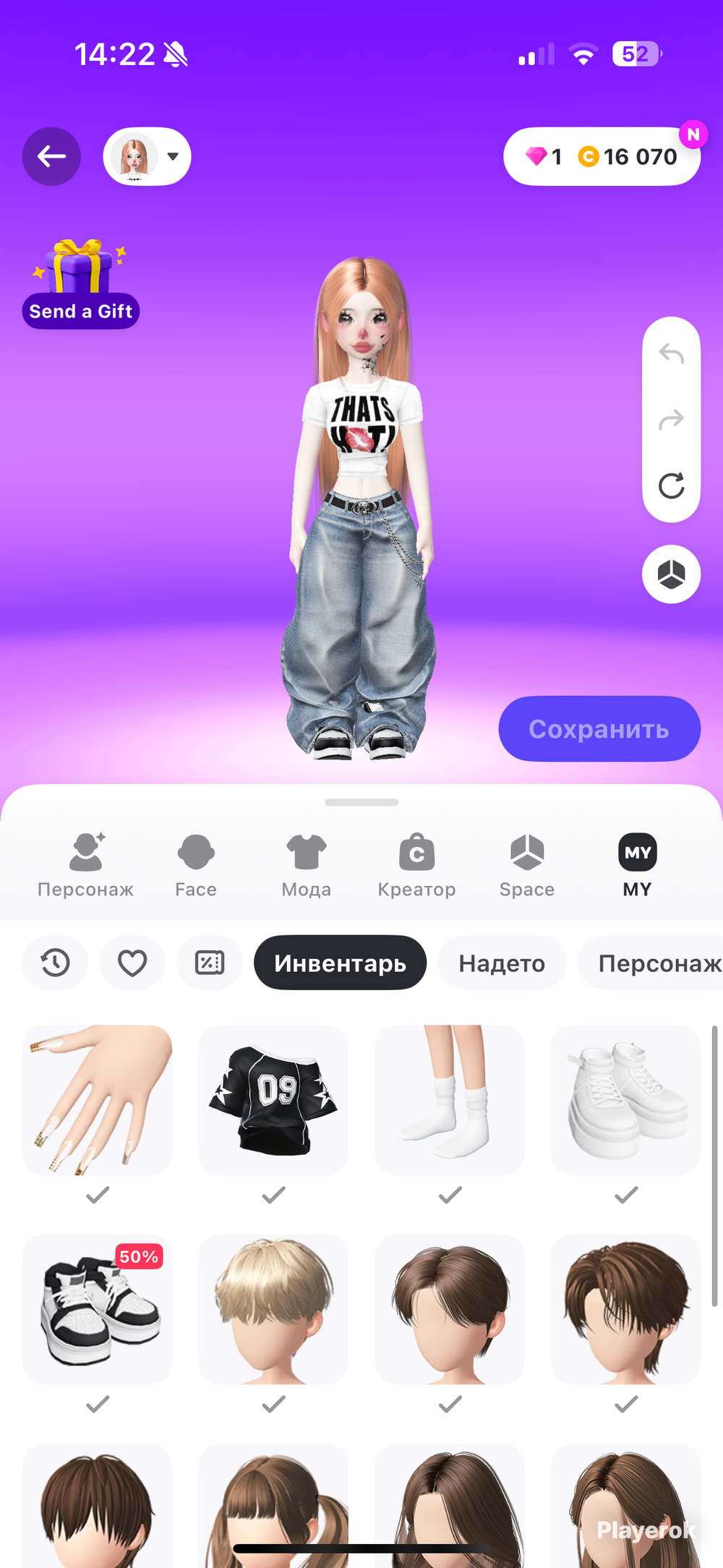Undo the last outfit change
The image size is (723, 1568).
coord(671,354)
